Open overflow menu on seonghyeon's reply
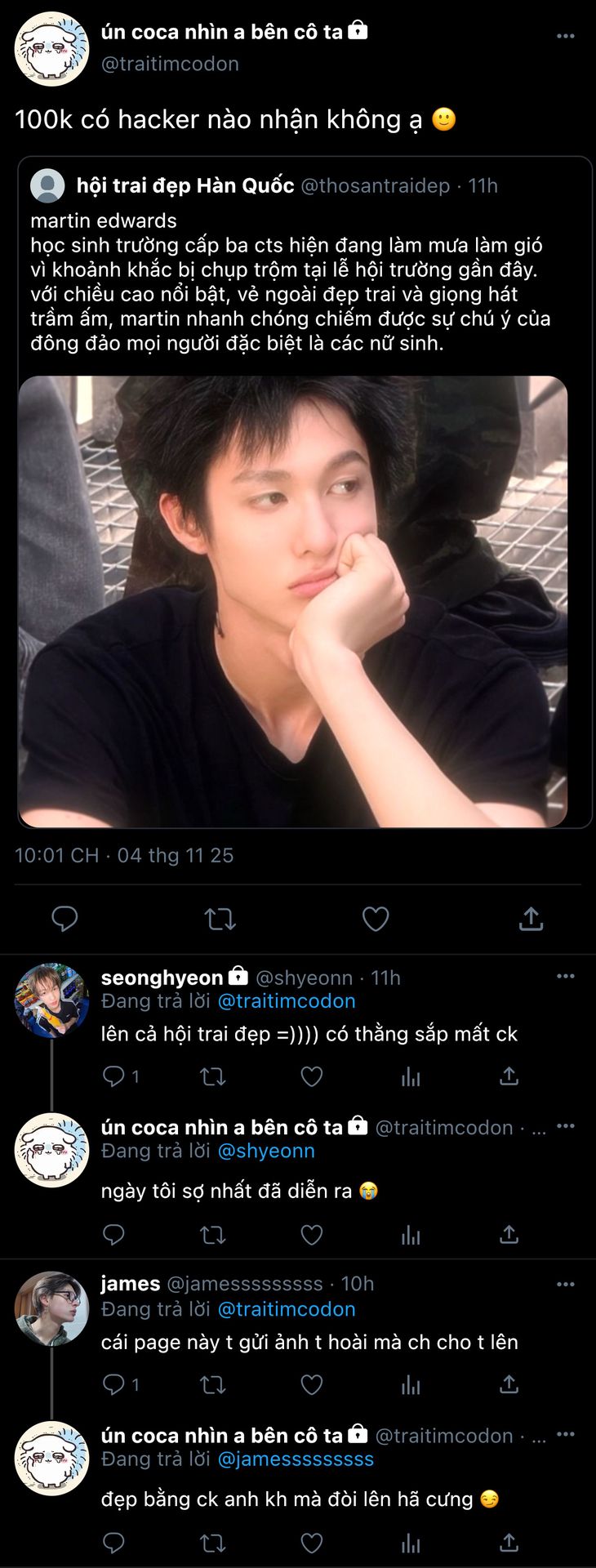Image resolution: width=596 pixels, height=1568 pixels. (x=566, y=976)
